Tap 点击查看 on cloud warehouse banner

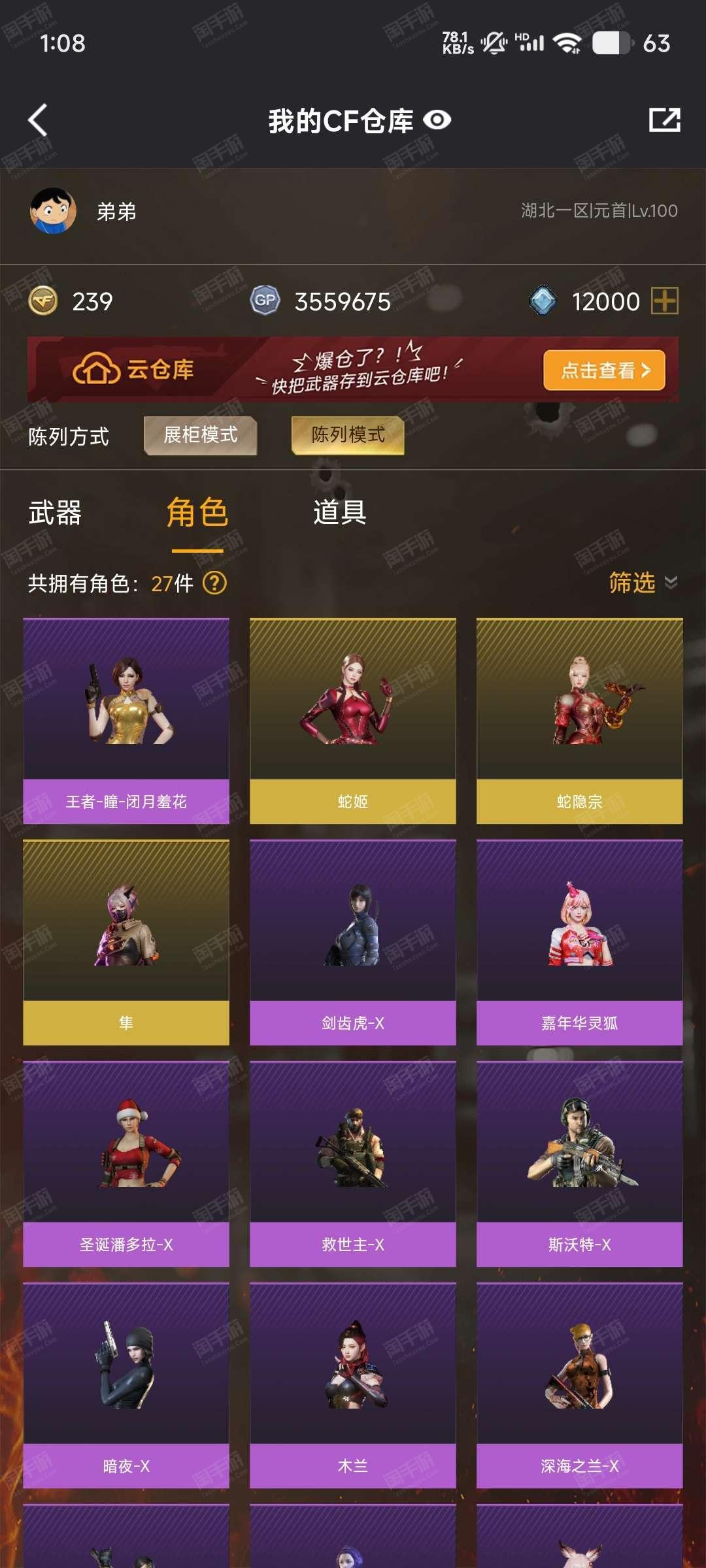click(605, 370)
